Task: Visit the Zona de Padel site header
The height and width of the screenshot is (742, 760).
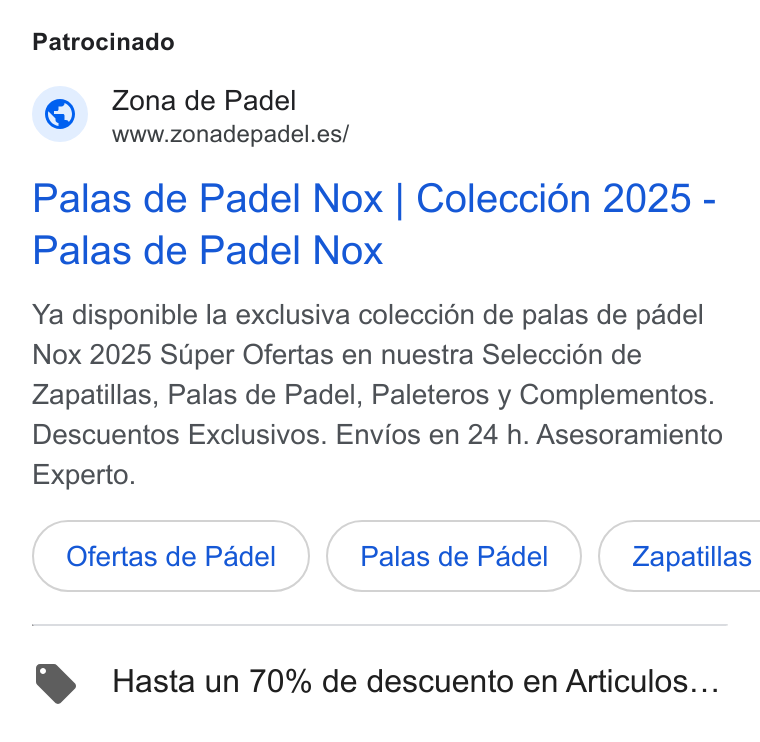Action: pos(190,114)
